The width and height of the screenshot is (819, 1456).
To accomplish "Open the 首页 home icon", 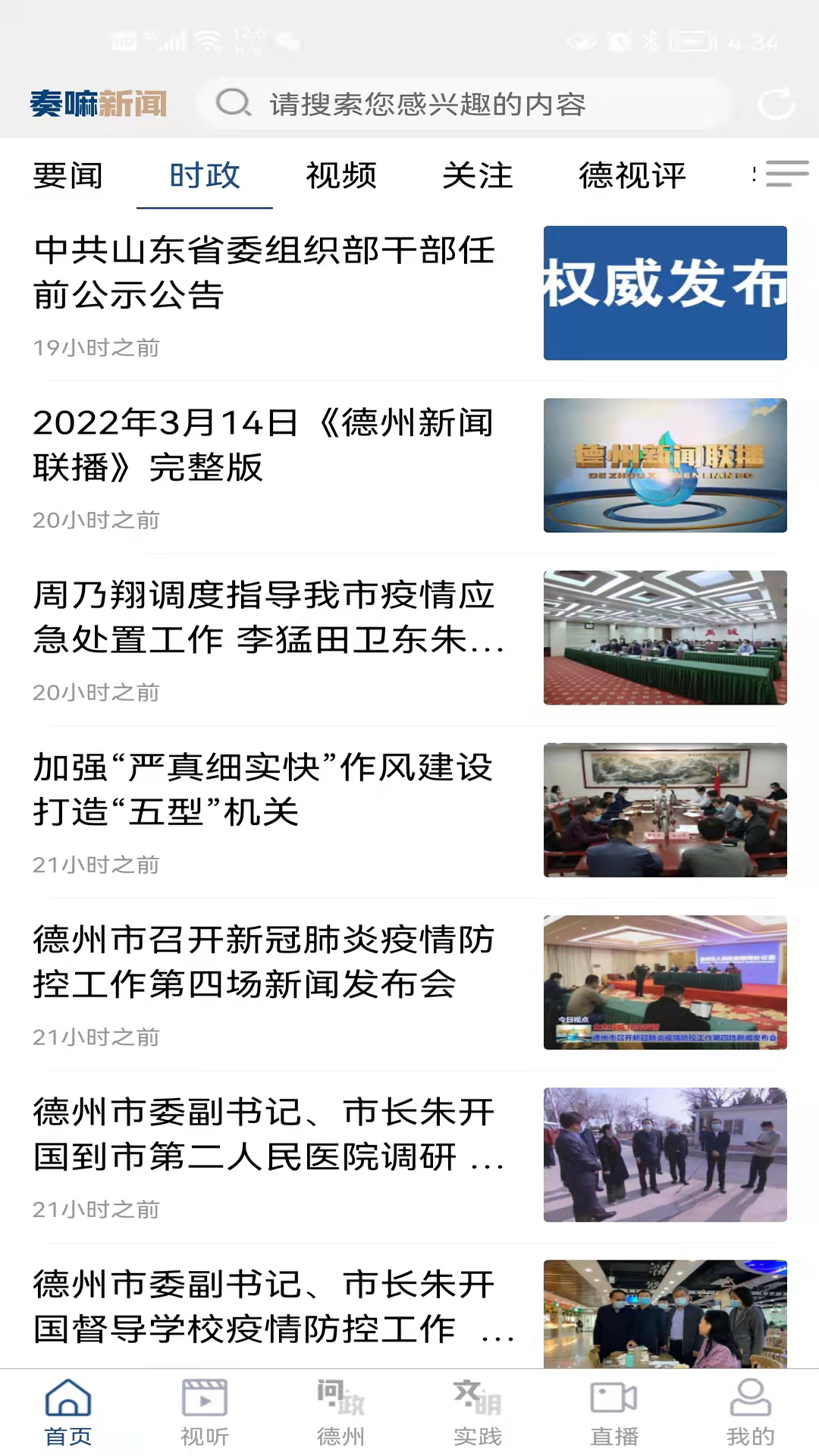I will point(67,1399).
